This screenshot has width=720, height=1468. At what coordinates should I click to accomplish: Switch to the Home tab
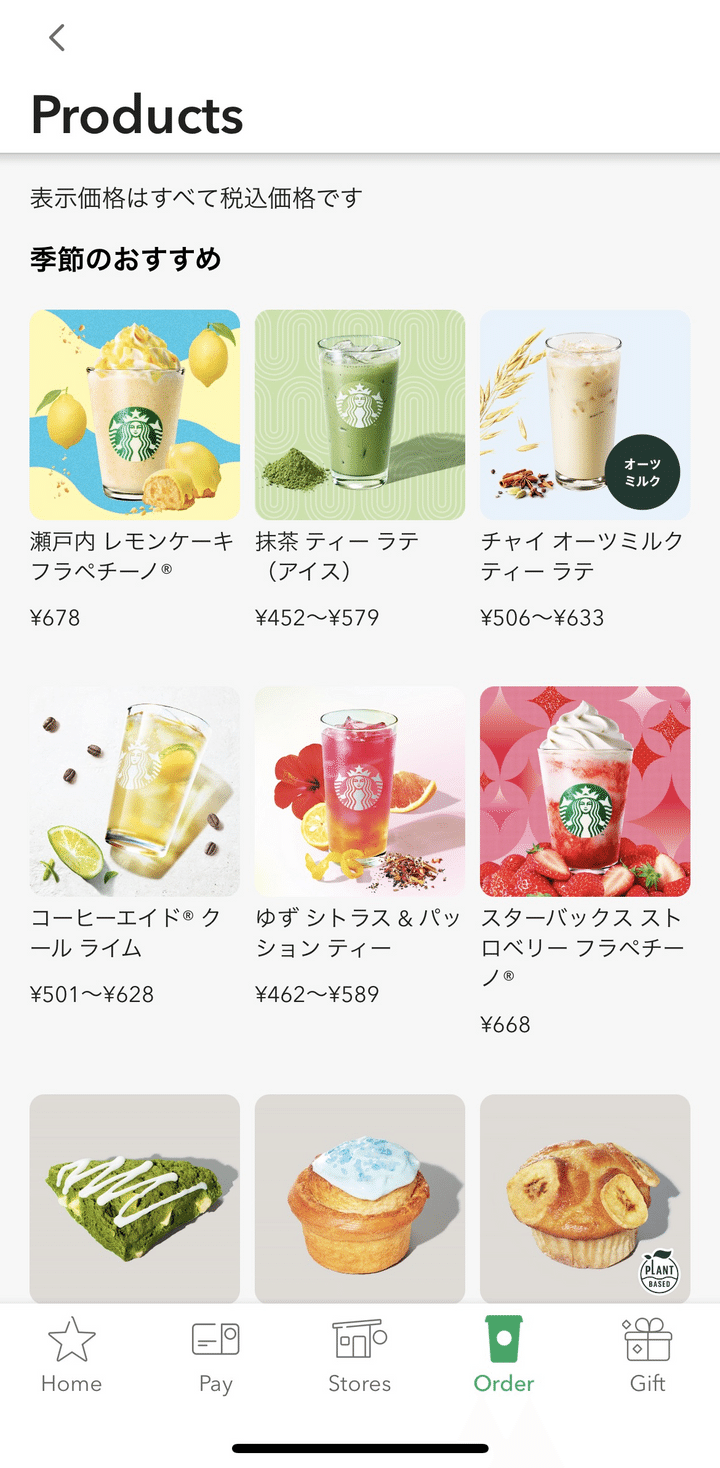71,1355
